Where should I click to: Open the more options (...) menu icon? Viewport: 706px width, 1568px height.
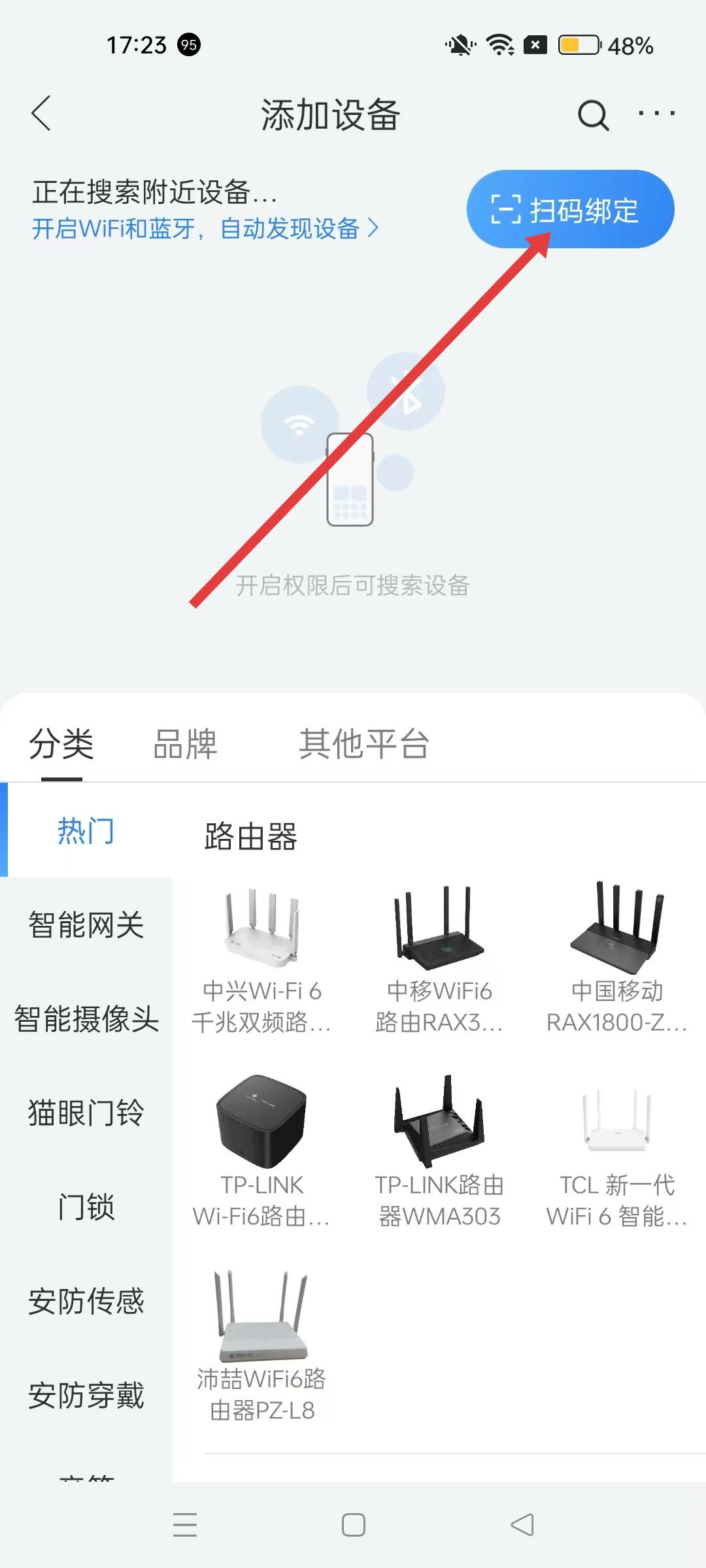pyautogui.click(x=657, y=112)
